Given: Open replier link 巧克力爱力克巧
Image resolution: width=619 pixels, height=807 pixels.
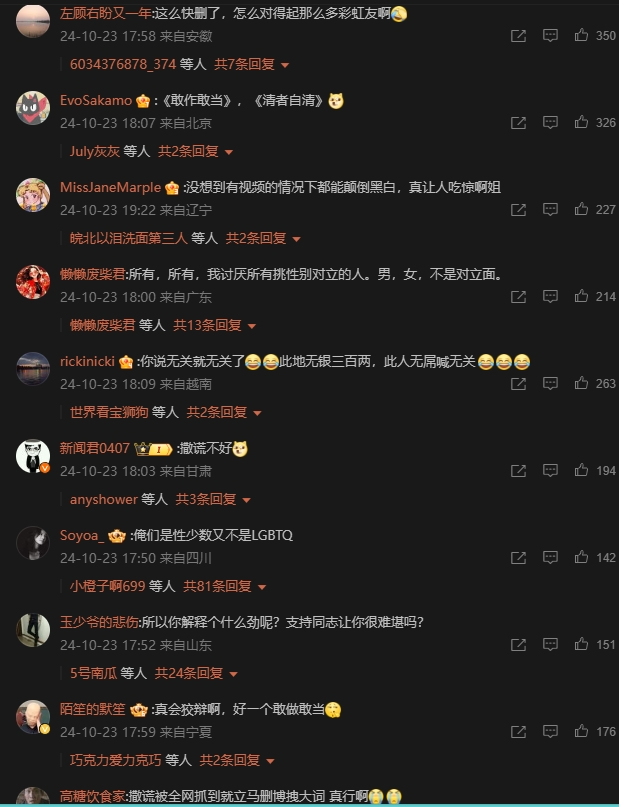Looking at the screenshot, I should [x=115, y=760].
